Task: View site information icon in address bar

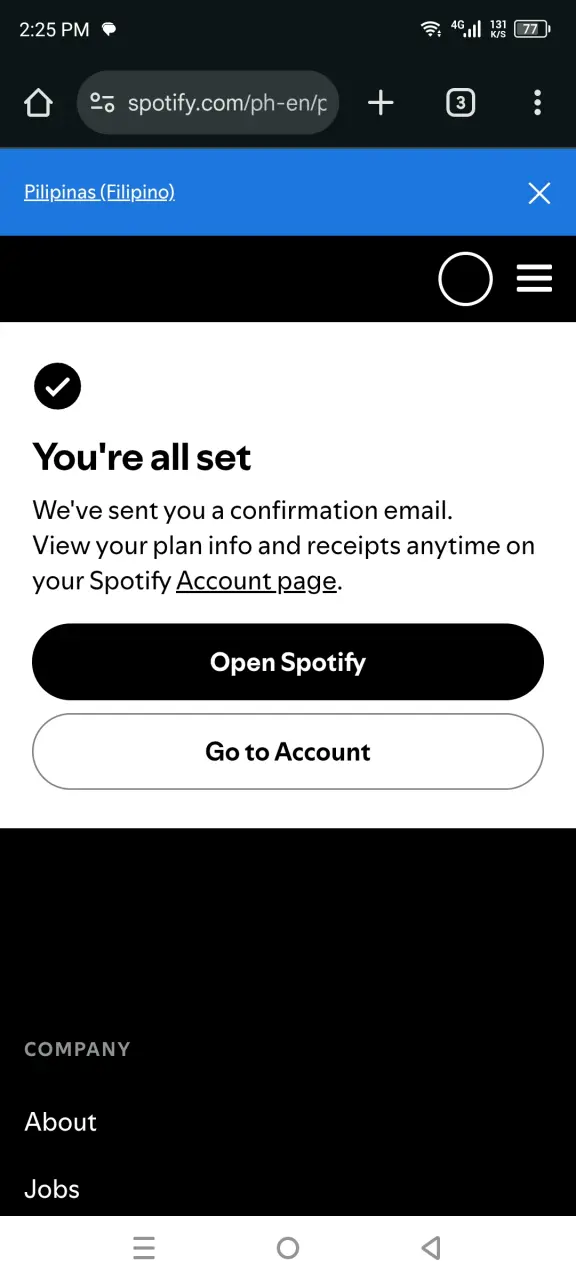Action: [x=102, y=102]
